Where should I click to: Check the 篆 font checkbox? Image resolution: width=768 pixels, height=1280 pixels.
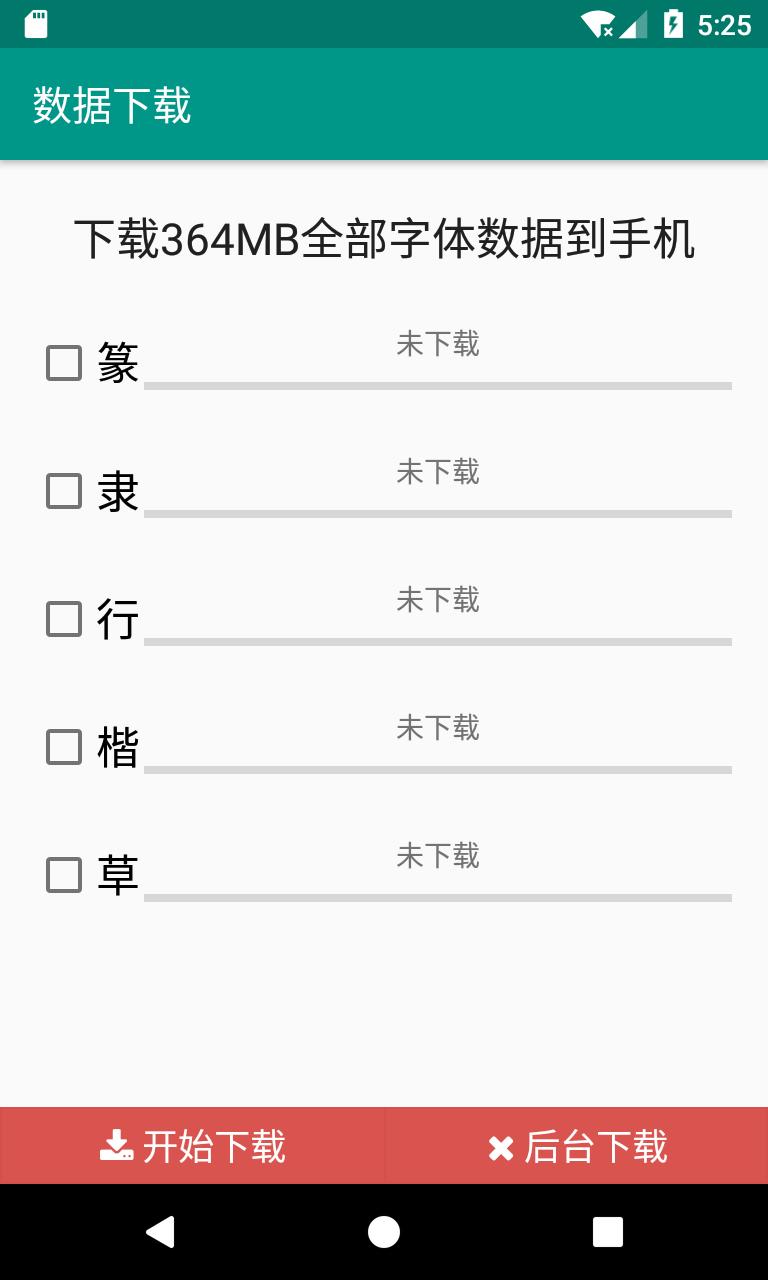(64, 363)
